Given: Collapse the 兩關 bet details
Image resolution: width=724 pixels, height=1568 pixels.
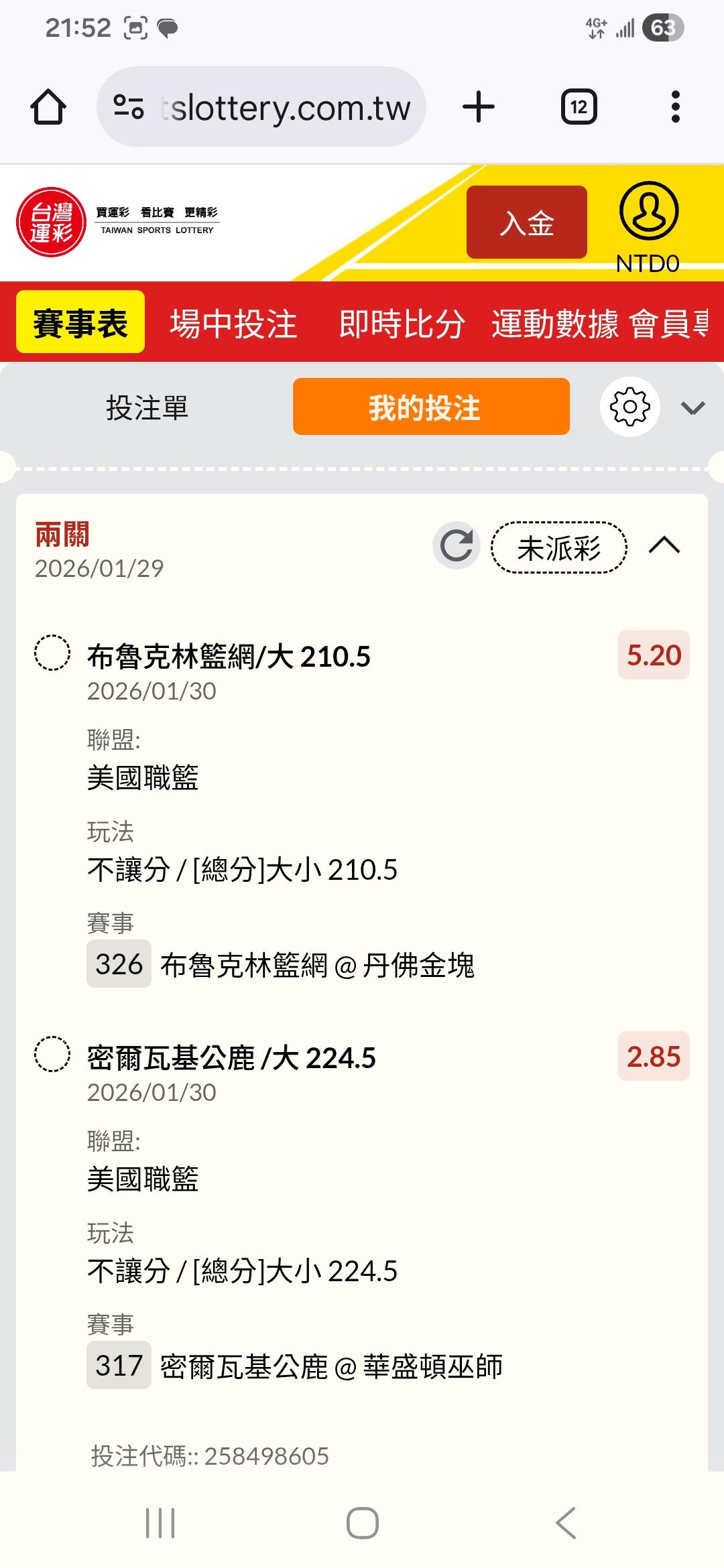Looking at the screenshot, I should point(664,545).
